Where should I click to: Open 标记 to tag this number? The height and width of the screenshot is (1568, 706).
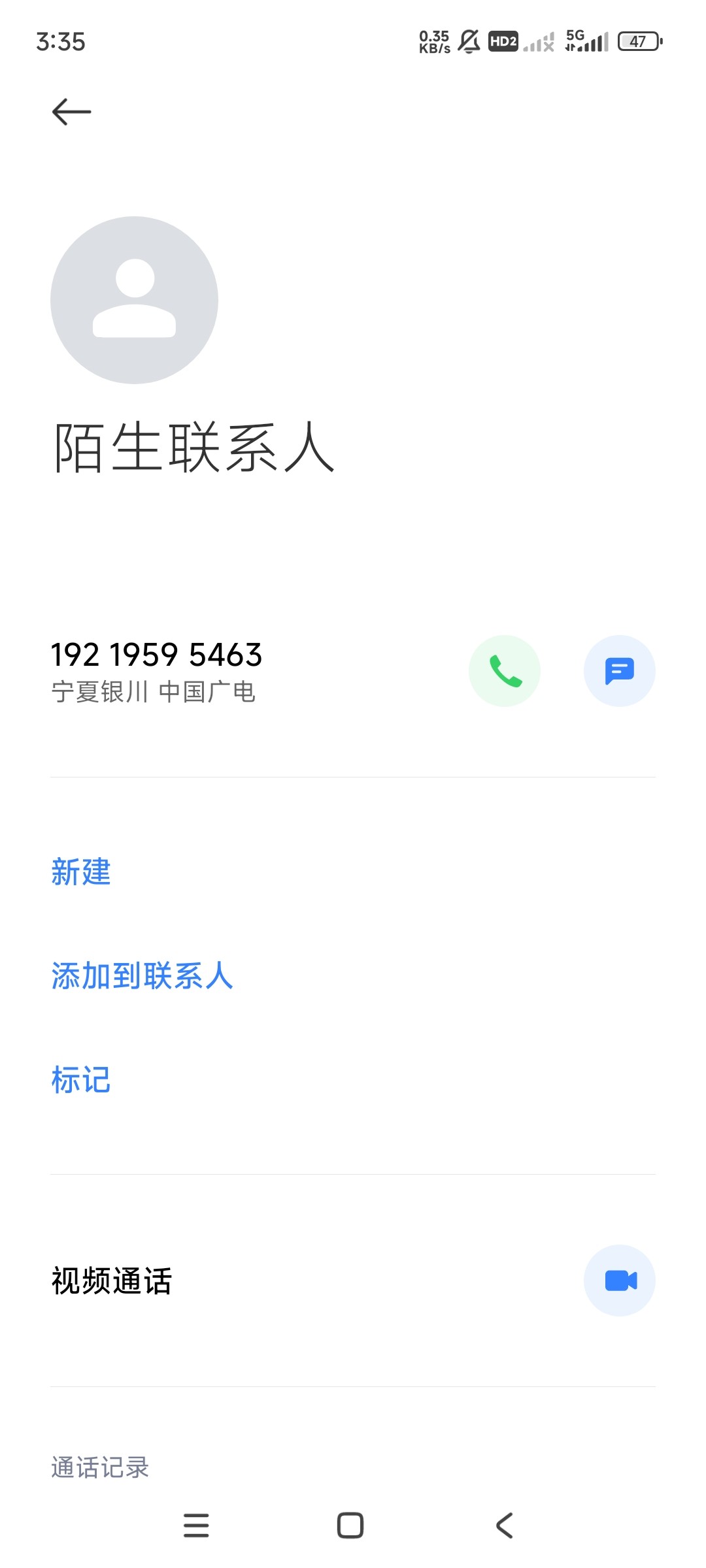[x=81, y=1080]
